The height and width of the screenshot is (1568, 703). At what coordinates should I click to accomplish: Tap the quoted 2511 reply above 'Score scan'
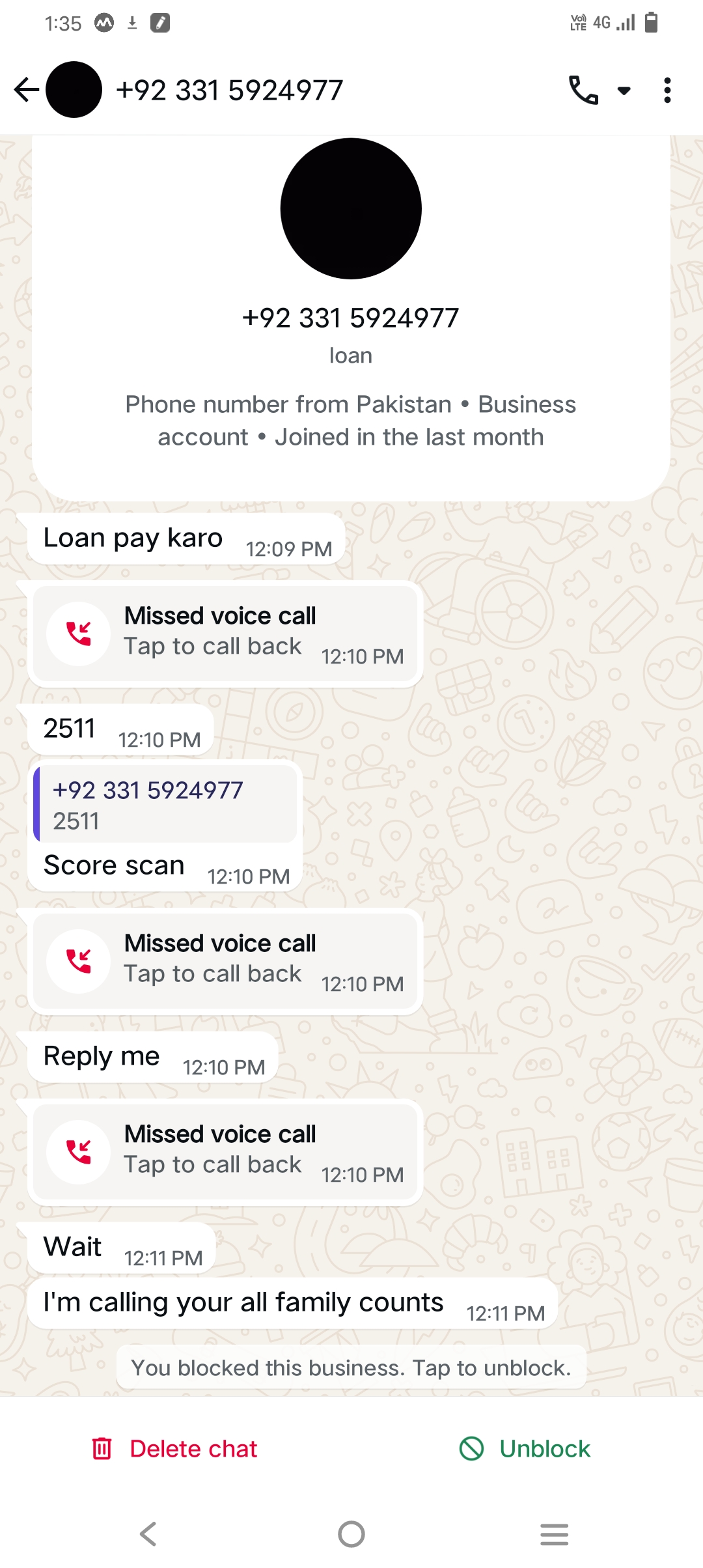pyautogui.click(x=166, y=805)
